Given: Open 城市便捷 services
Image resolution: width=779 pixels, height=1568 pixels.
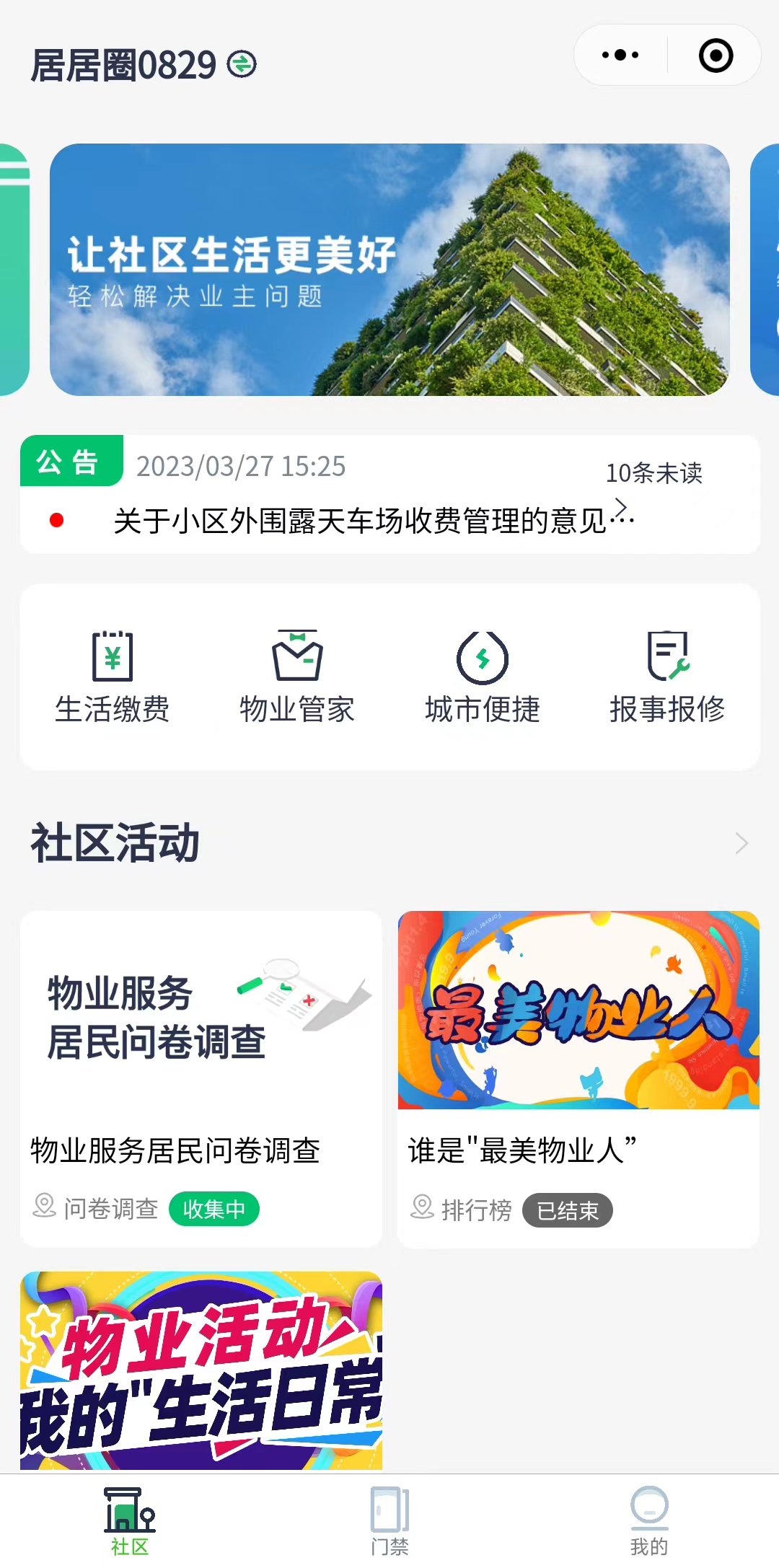Looking at the screenshot, I should click(483, 677).
